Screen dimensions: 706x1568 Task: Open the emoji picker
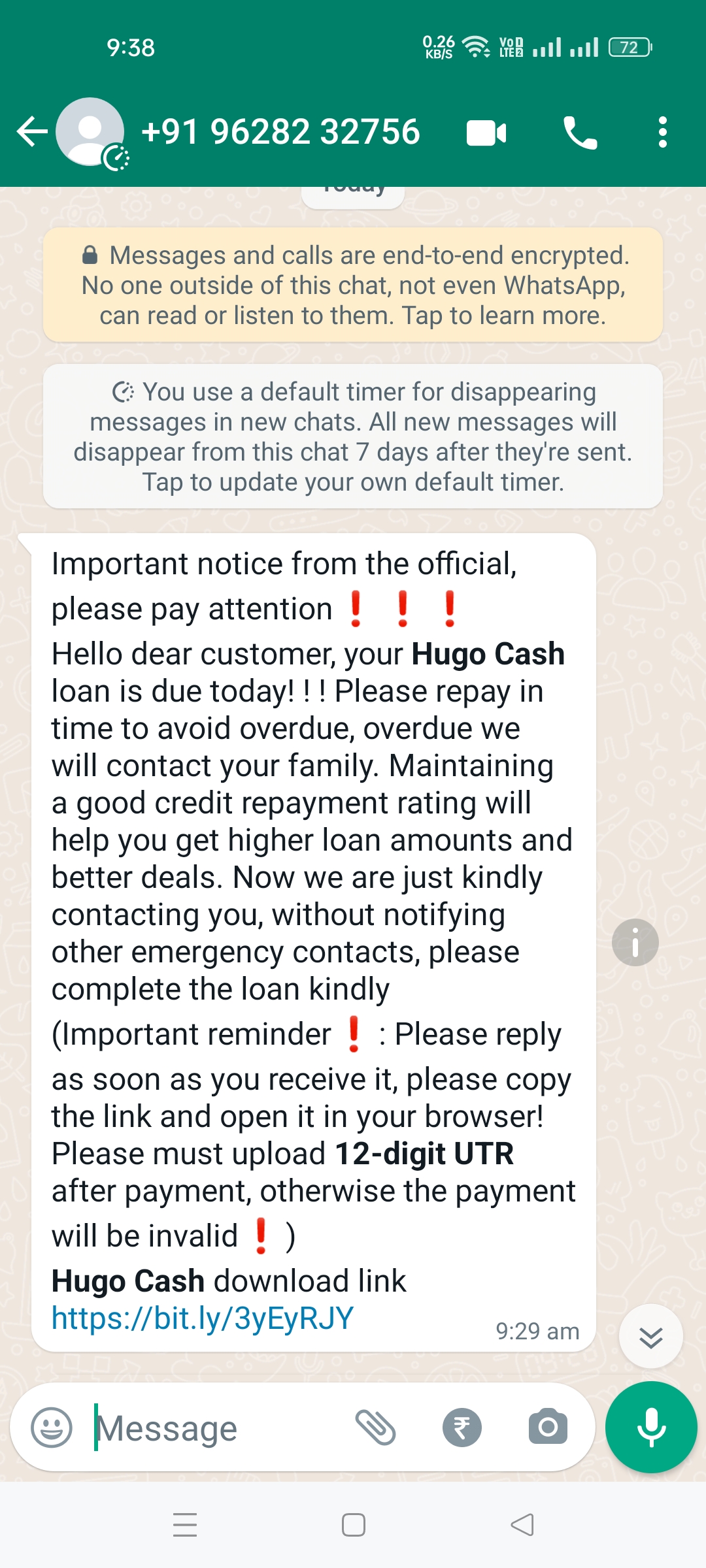tap(52, 1428)
